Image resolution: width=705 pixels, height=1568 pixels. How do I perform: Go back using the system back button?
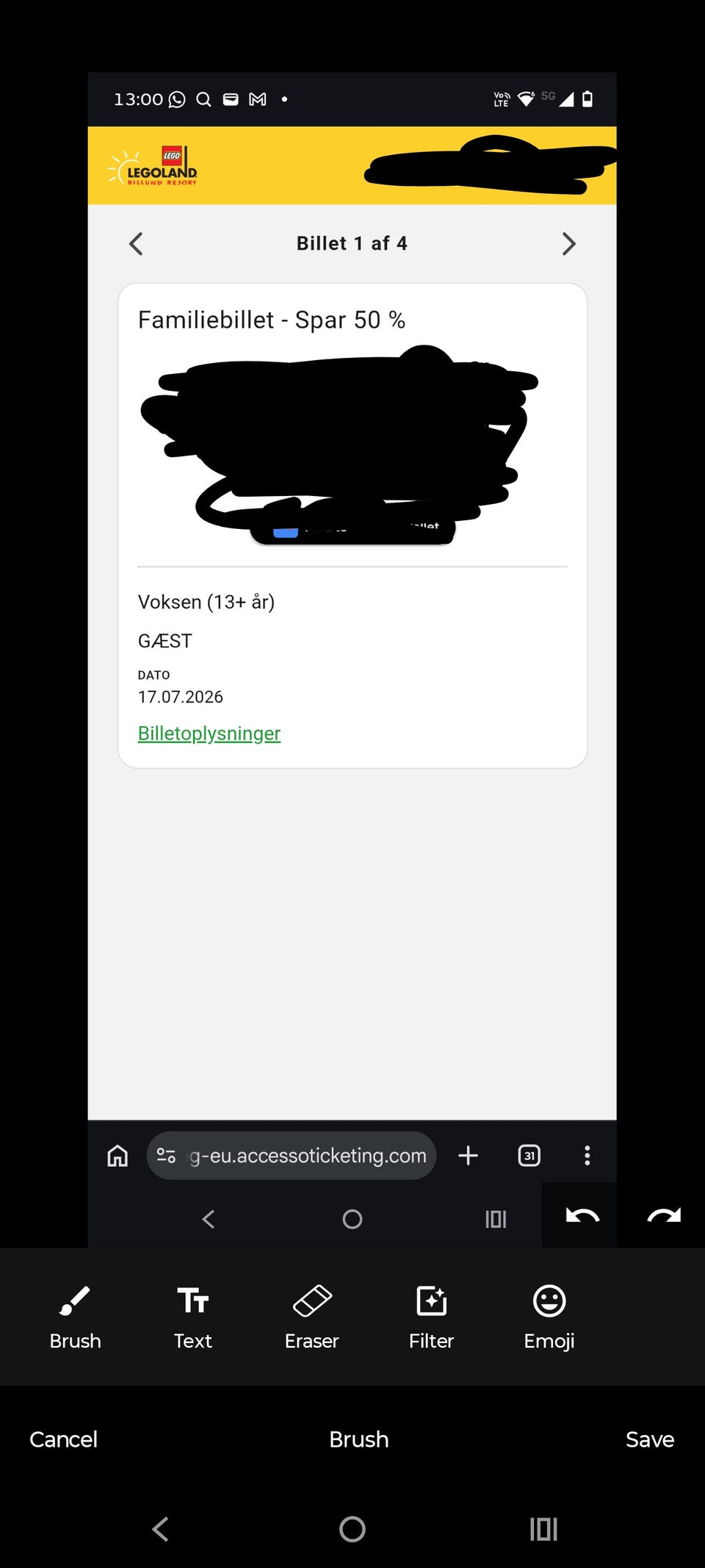coord(160,1529)
